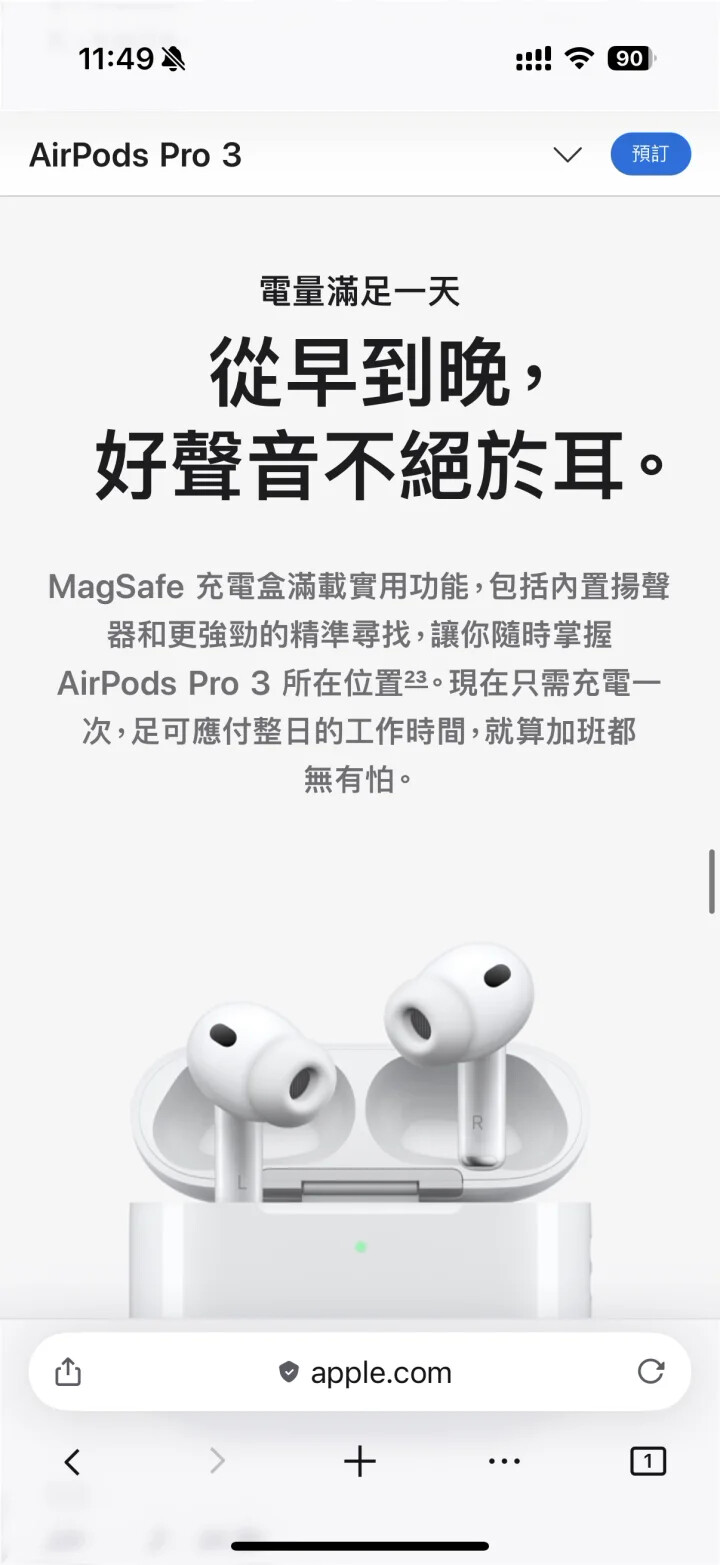The width and height of the screenshot is (720, 1565).
Task: Open the browser's more options menu
Action: tap(504, 1462)
